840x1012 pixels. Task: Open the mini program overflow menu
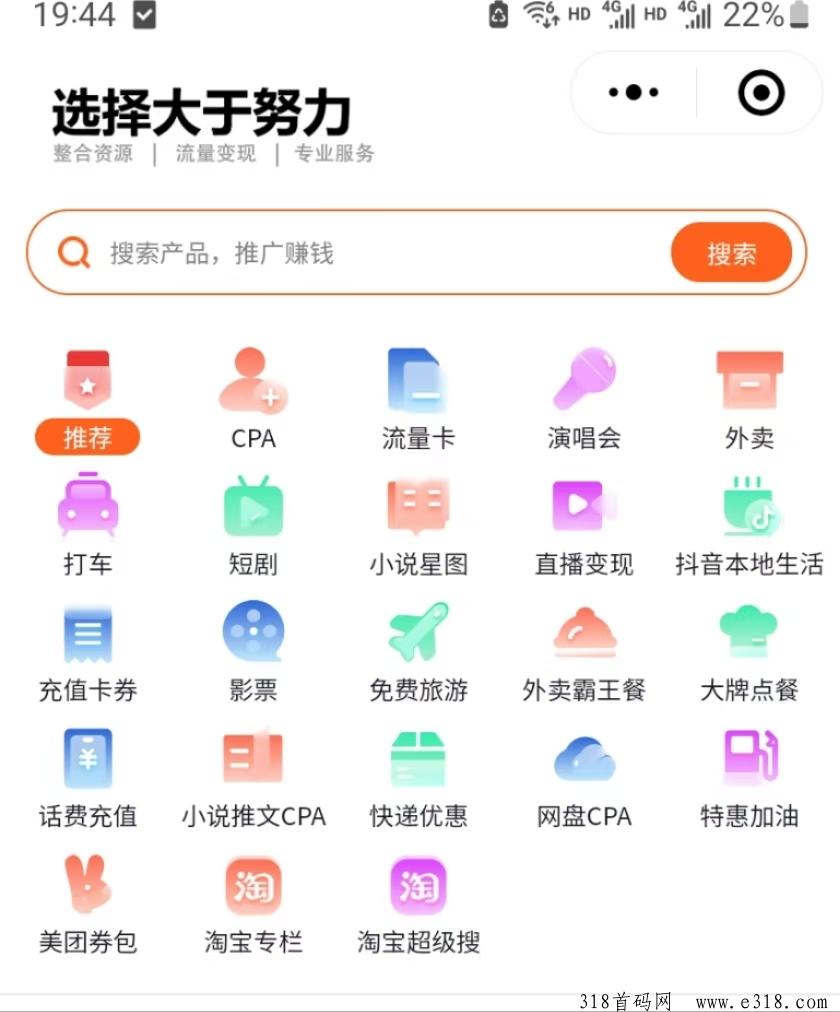tap(634, 93)
